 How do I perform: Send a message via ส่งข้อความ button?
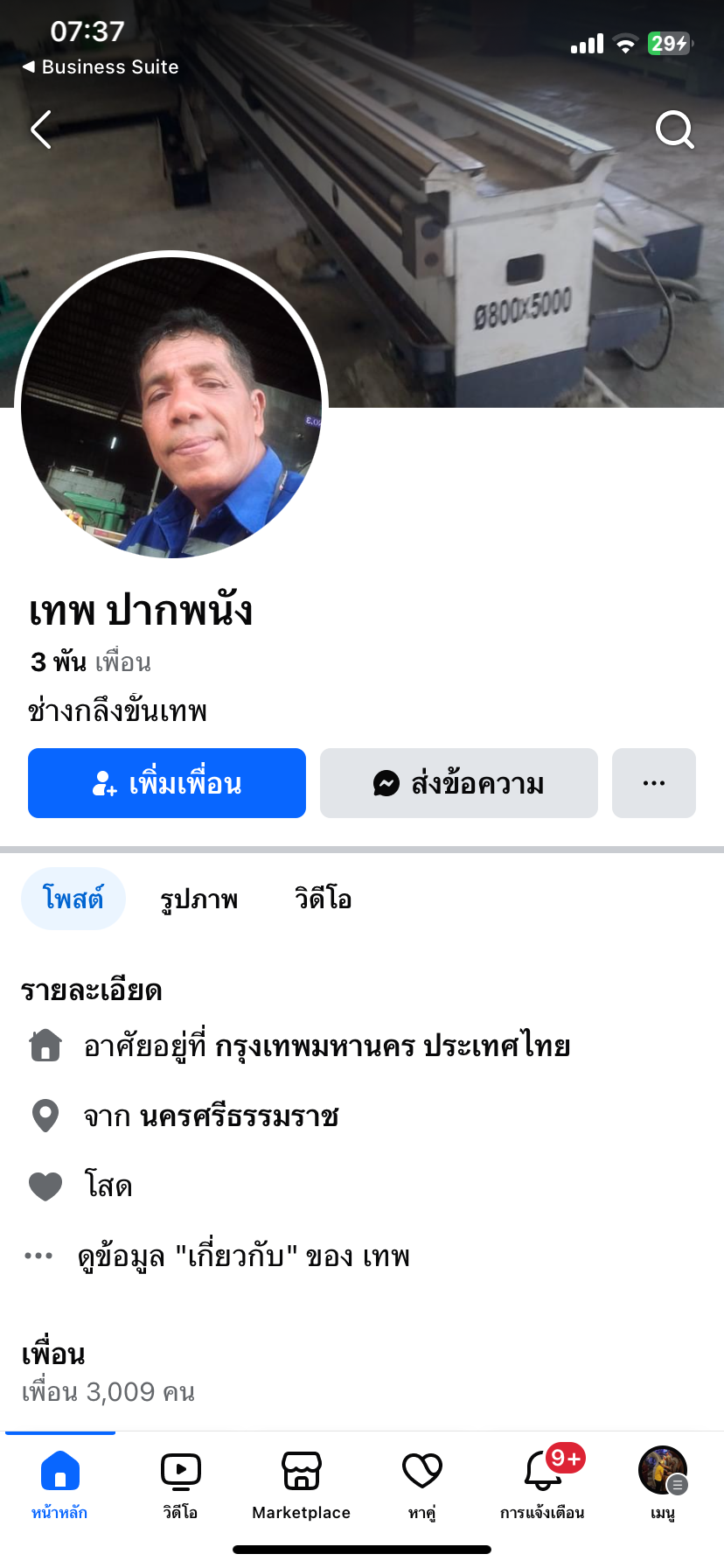459,783
